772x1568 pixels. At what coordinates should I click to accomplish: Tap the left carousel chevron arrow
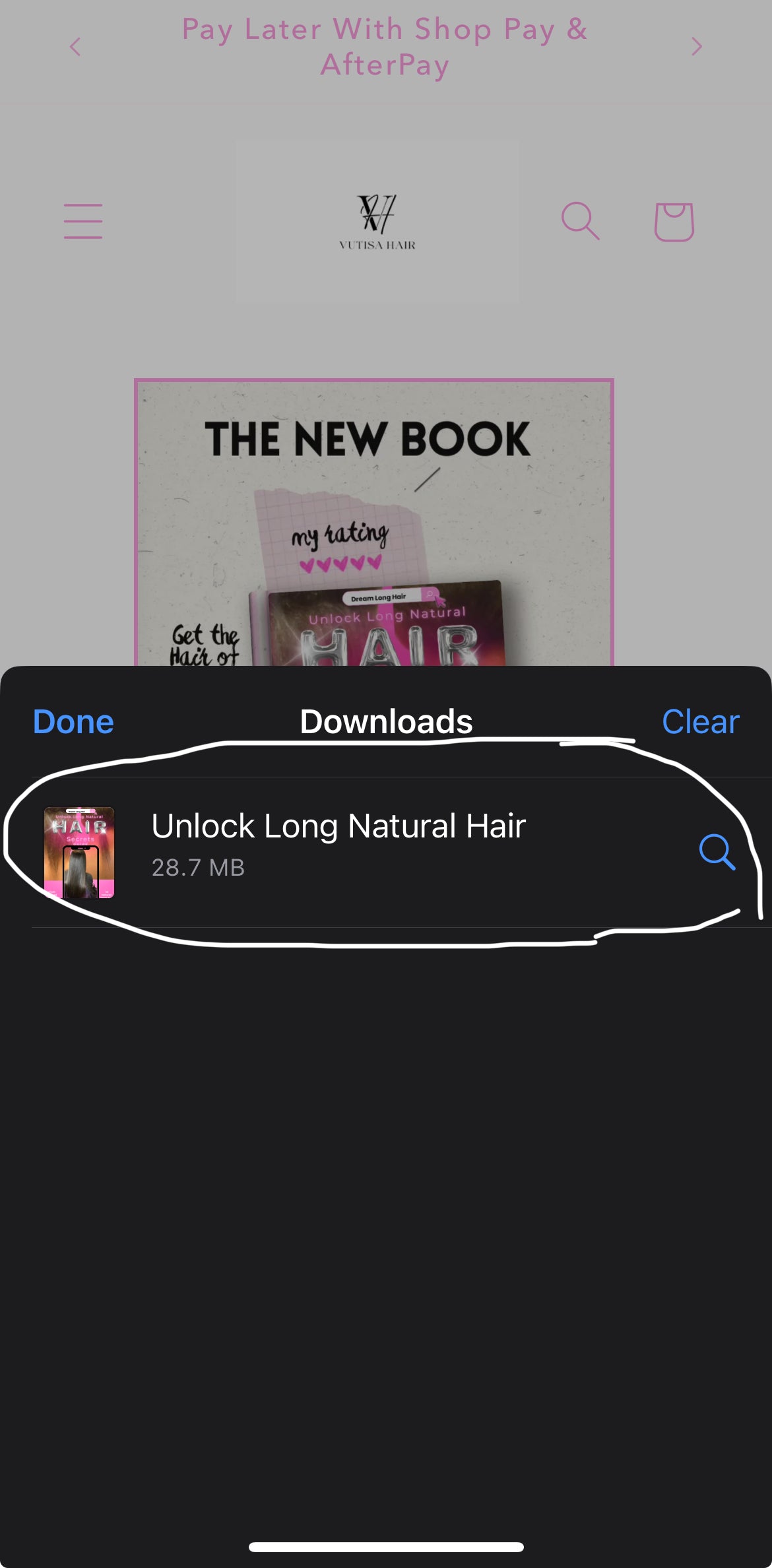point(75,47)
